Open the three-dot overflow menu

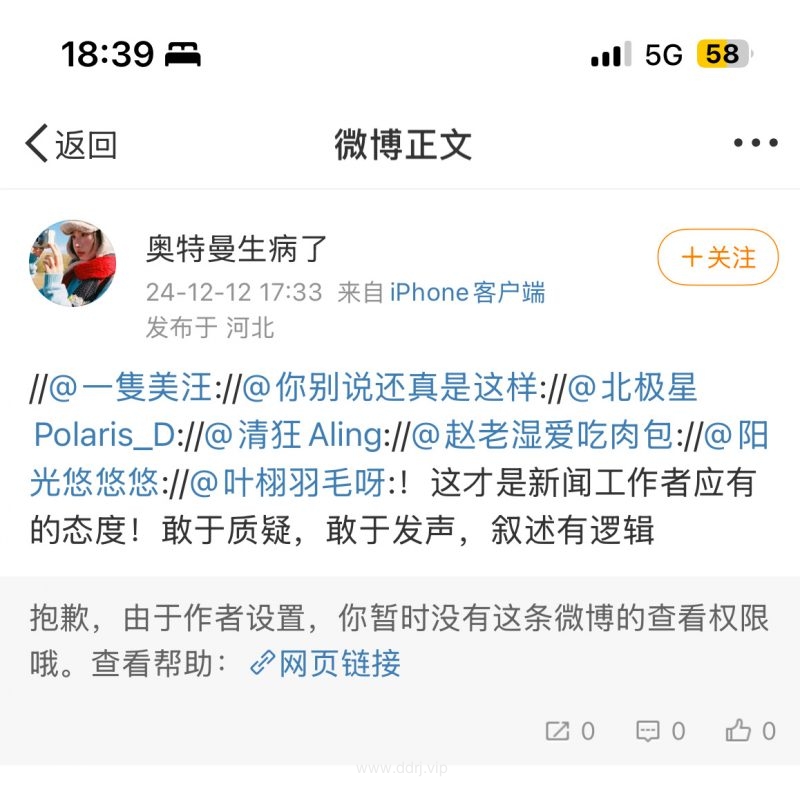755,145
